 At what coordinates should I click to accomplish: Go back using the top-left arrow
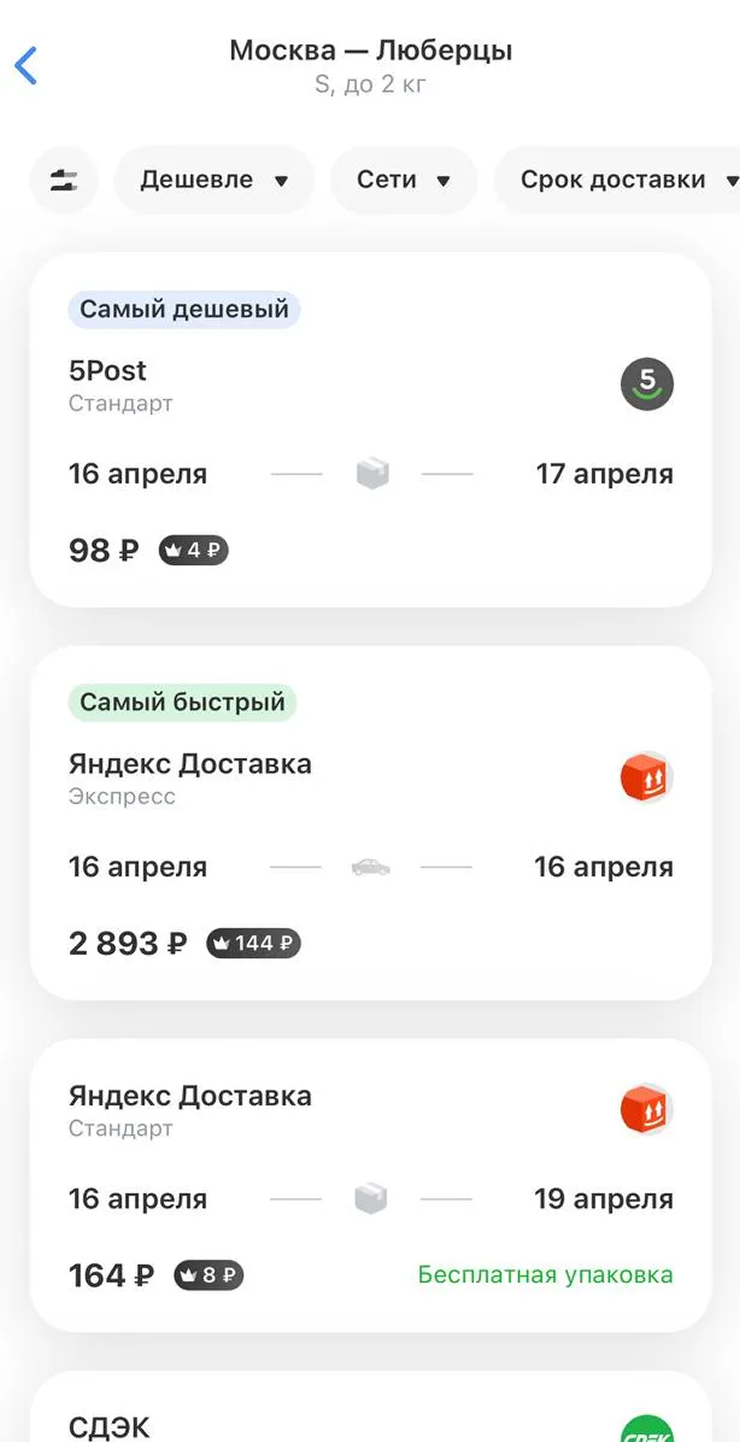(x=26, y=66)
